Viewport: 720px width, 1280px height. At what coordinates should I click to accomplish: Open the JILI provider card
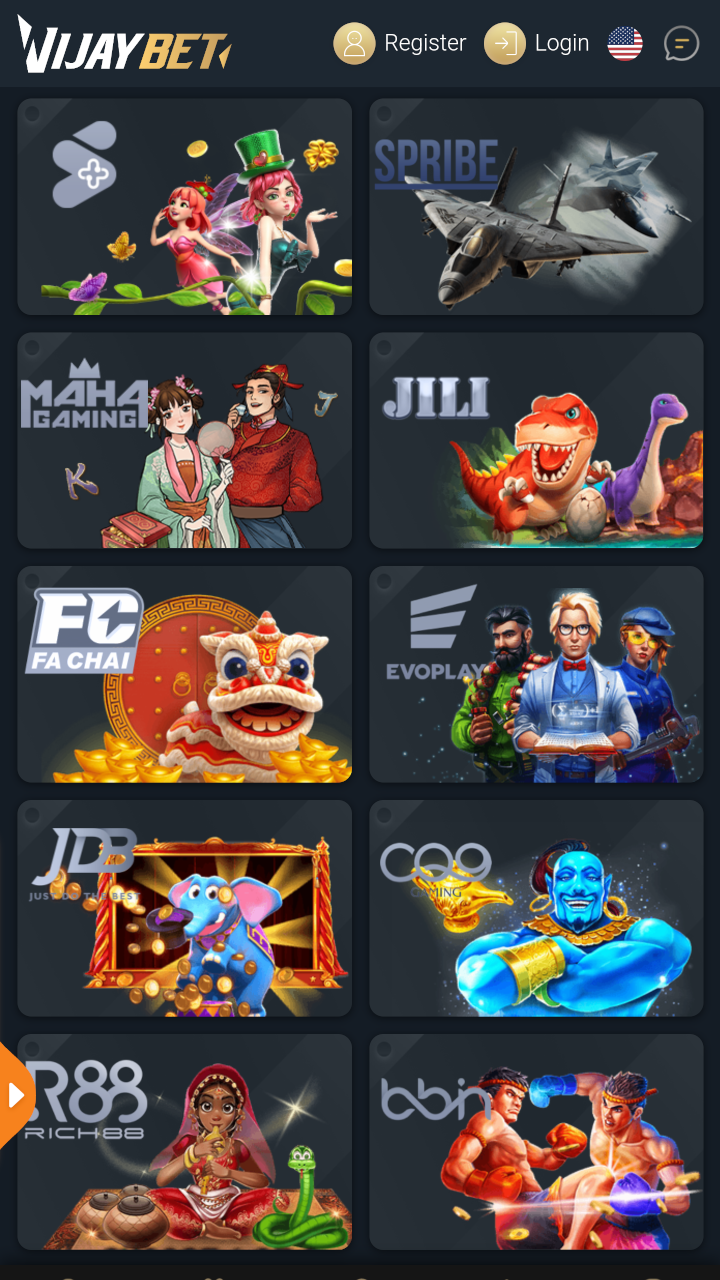click(x=536, y=440)
